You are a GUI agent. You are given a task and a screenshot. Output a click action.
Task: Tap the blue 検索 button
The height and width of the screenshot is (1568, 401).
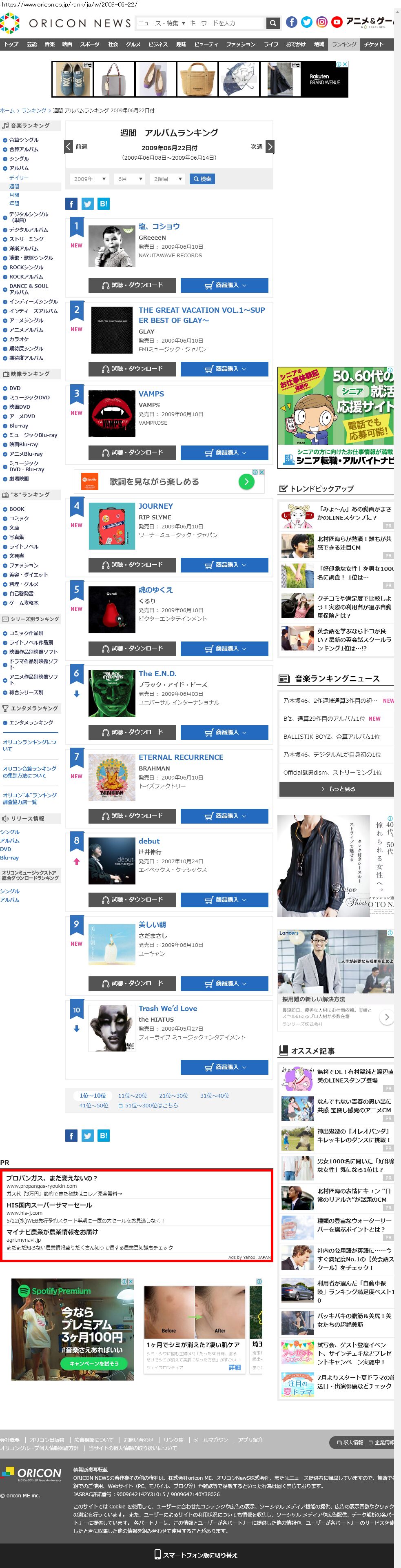point(202,179)
